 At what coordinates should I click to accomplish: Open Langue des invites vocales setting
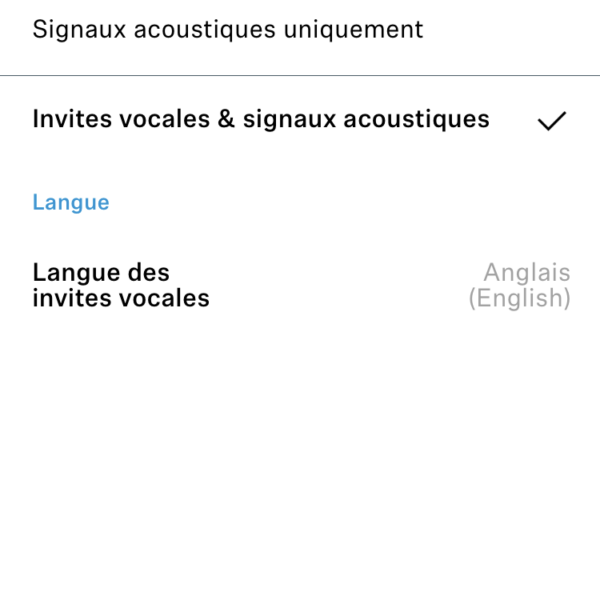point(300,285)
